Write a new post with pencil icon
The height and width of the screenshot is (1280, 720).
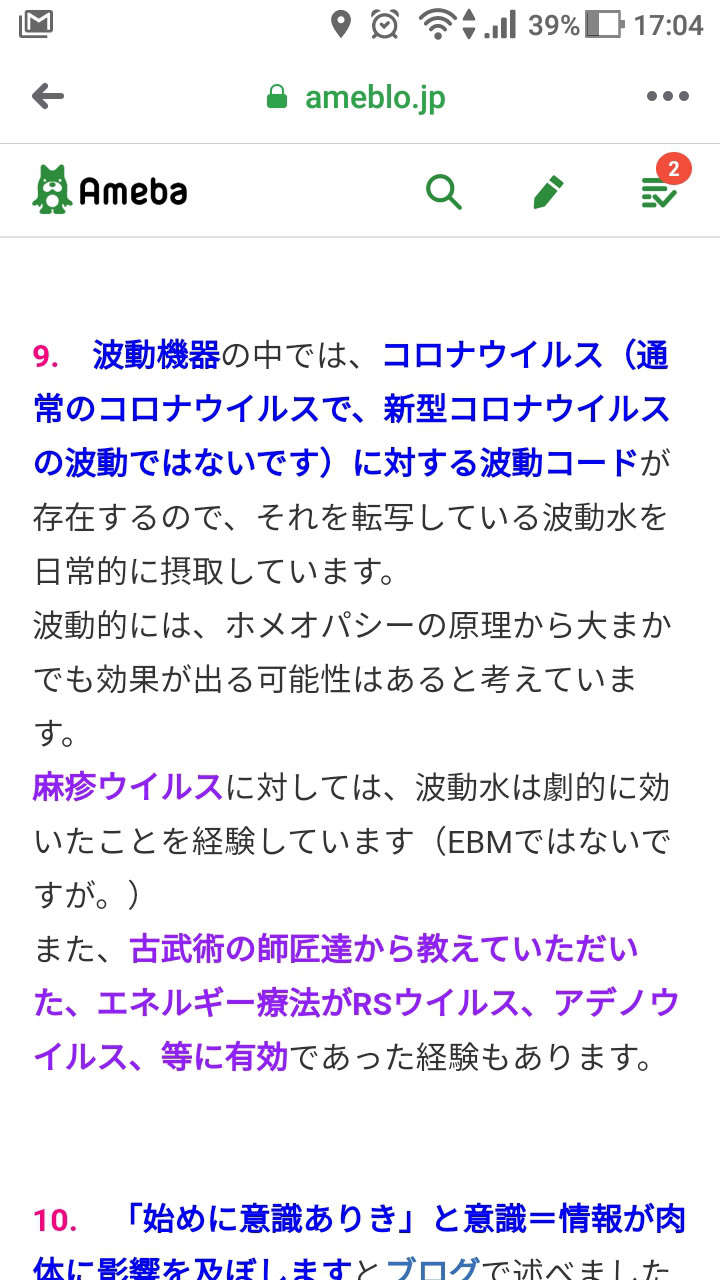[548, 191]
